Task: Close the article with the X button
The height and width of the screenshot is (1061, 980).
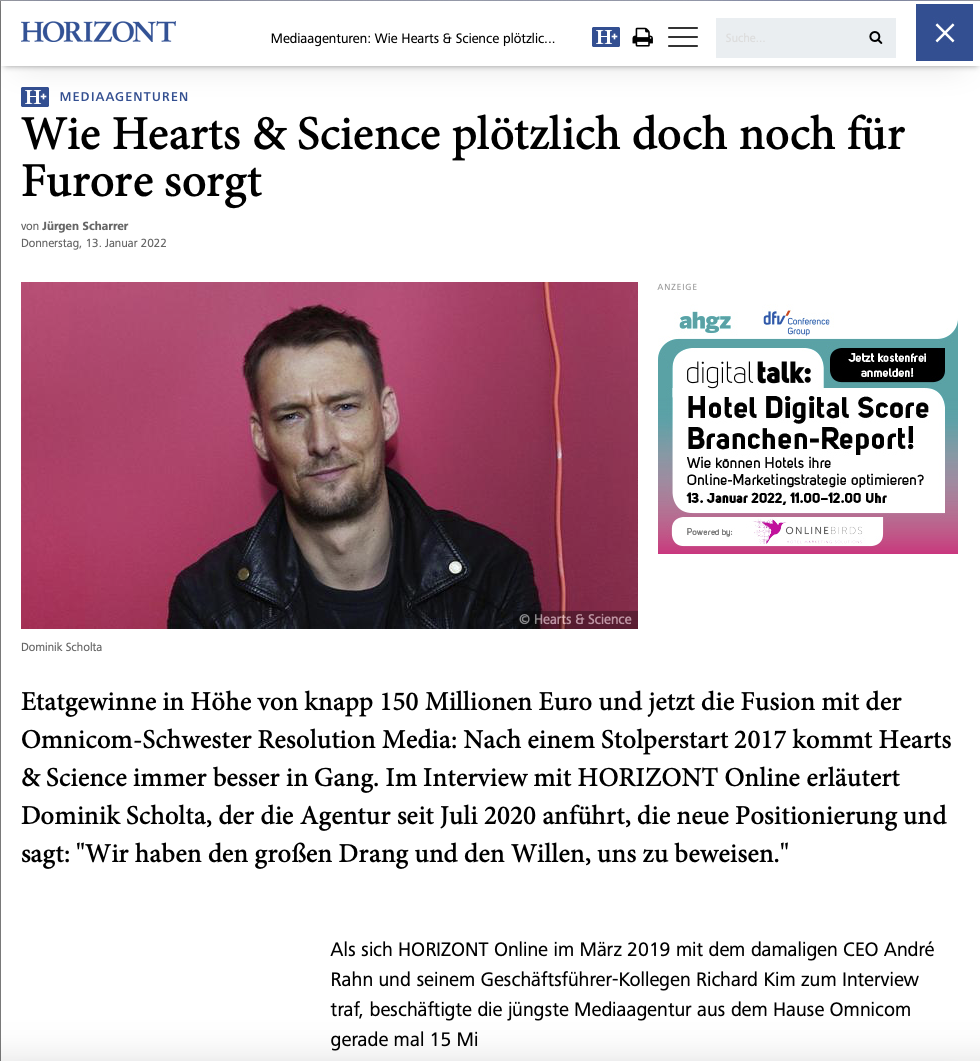Action: click(944, 33)
